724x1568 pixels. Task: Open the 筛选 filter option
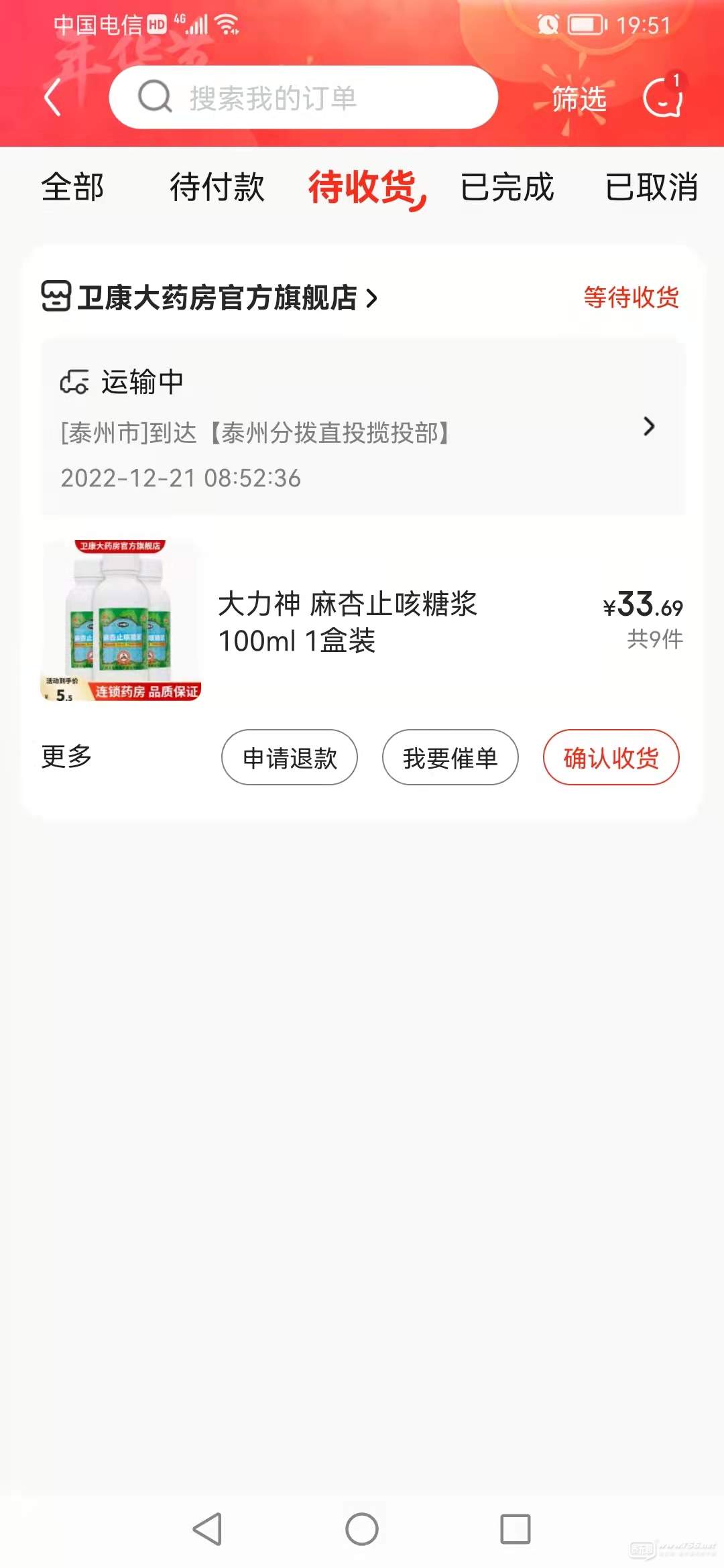pyautogui.click(x=579, y=99)
